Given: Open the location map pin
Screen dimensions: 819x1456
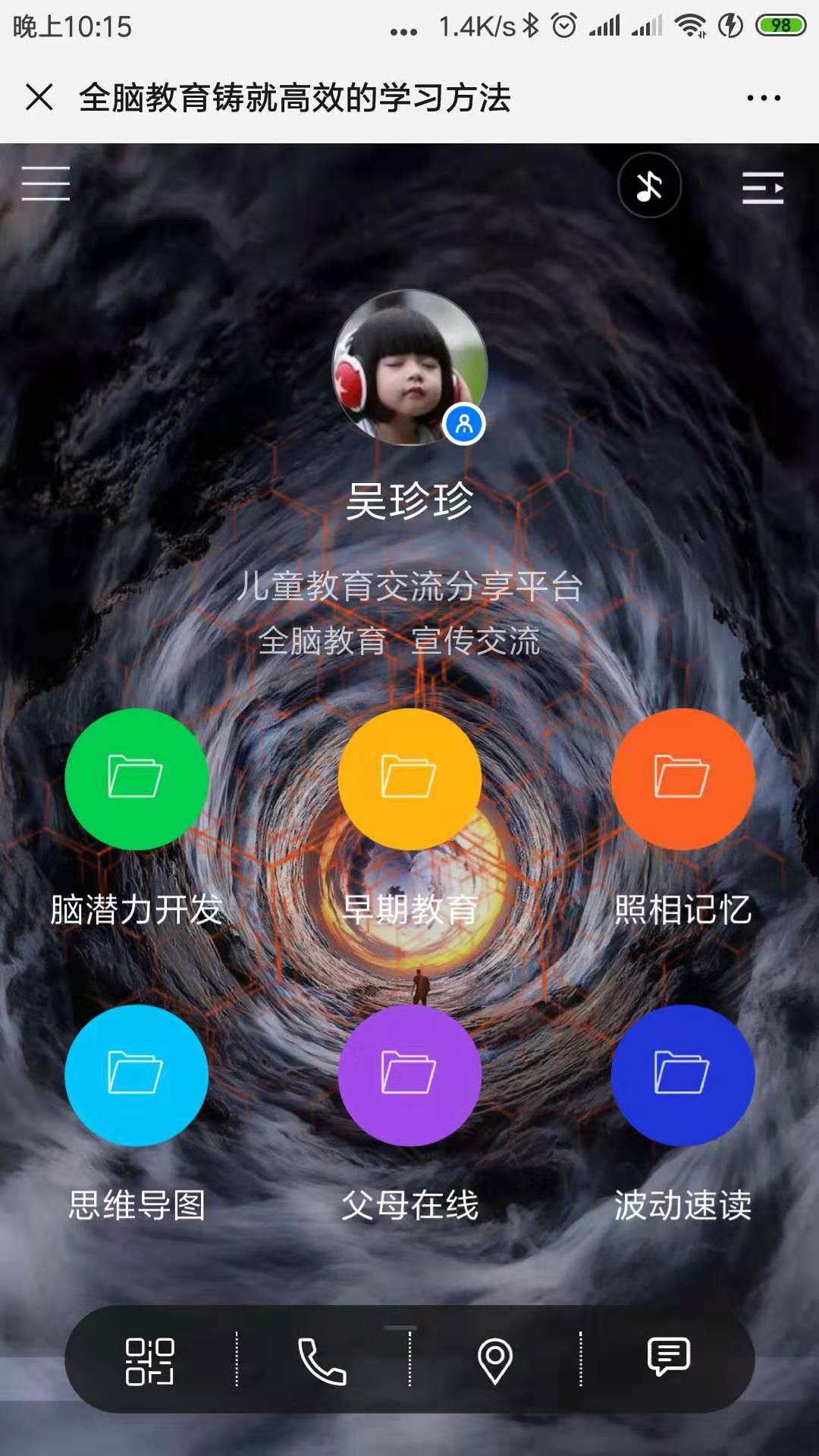Looking at the screenshot, I should 495,1361.
